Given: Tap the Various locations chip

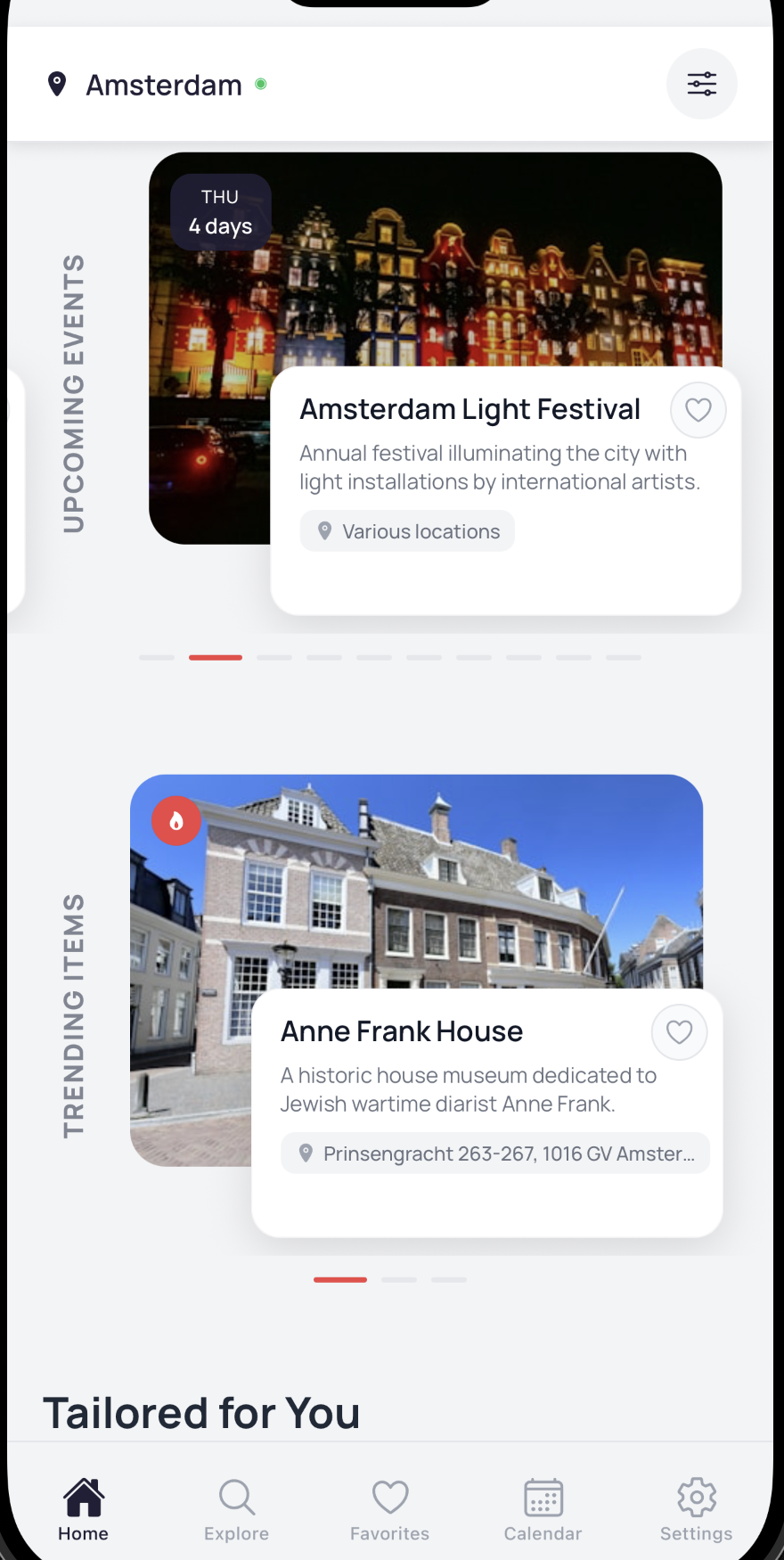Looking at the screenshot, I should [x=407, y=531].
